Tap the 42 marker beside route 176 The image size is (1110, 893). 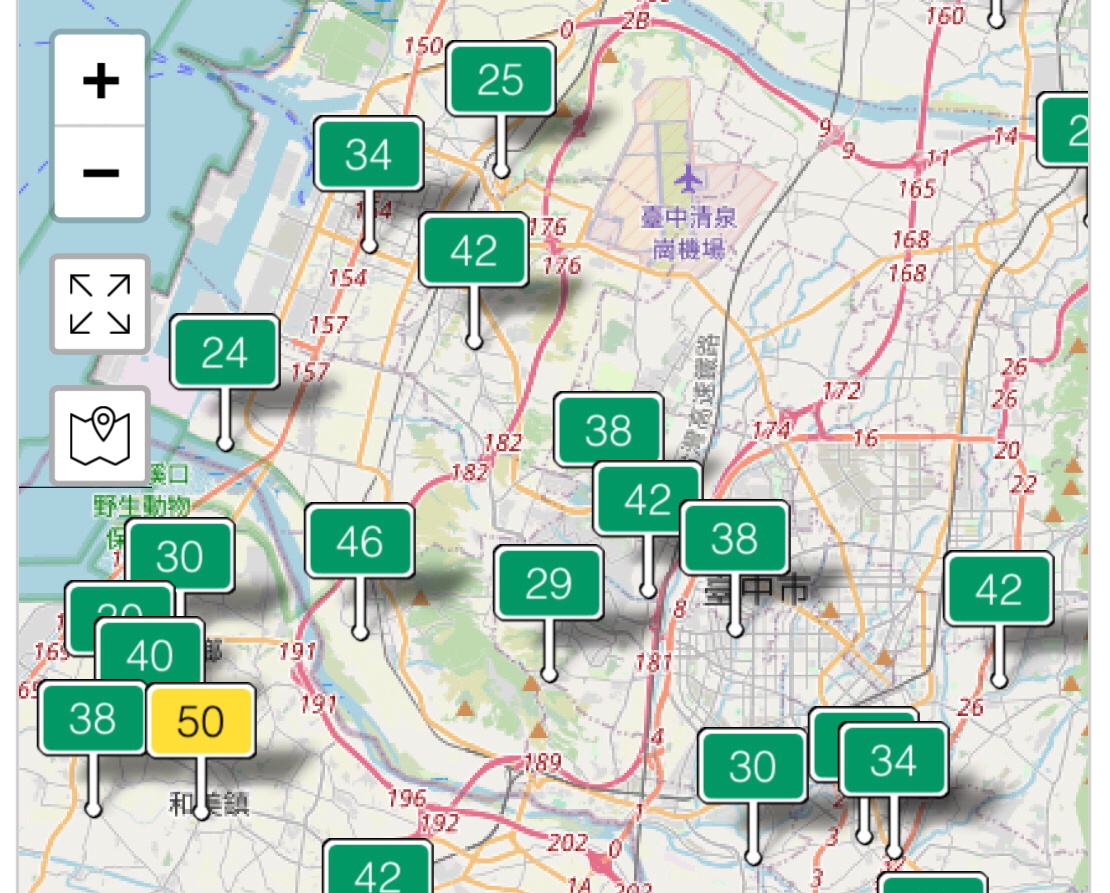click(x=473, y=250)
